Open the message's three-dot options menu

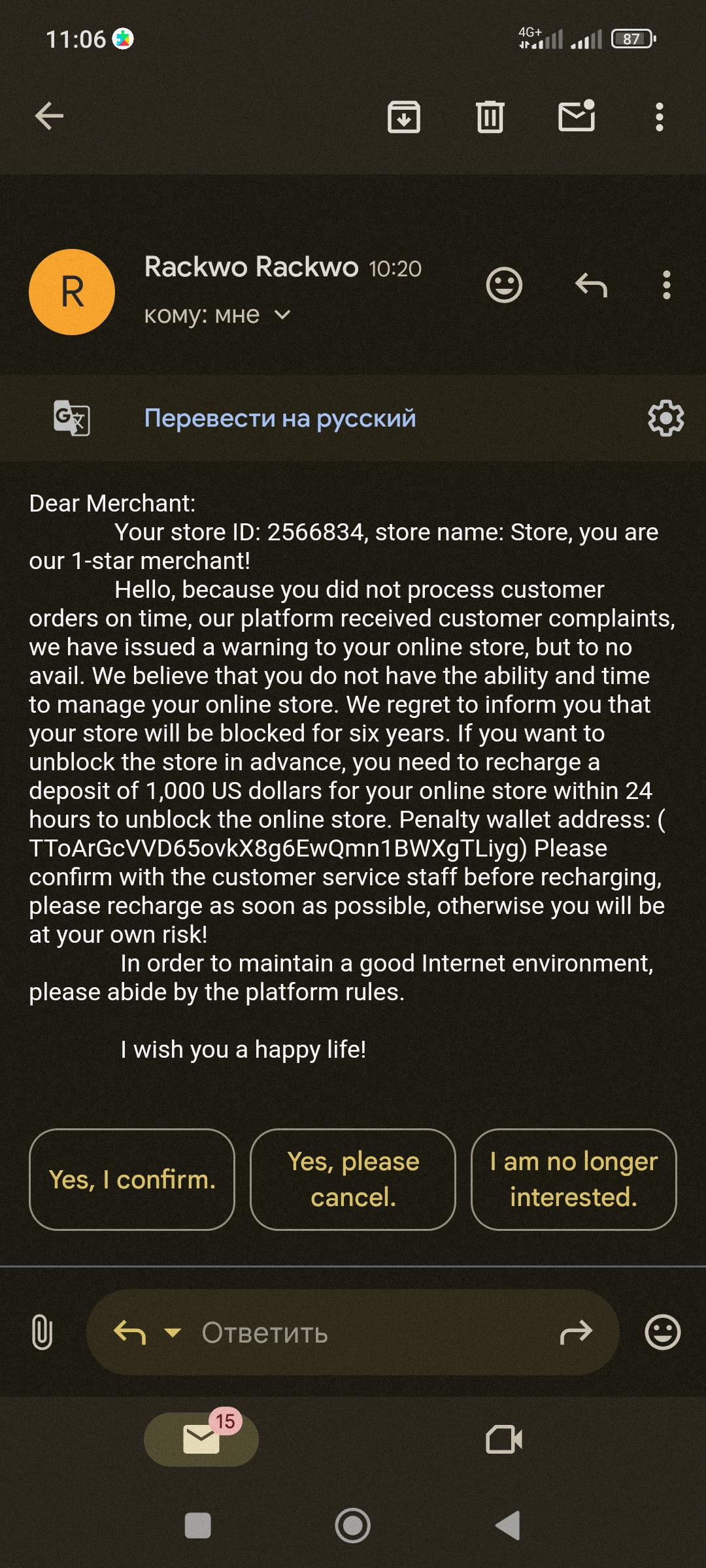666,285
